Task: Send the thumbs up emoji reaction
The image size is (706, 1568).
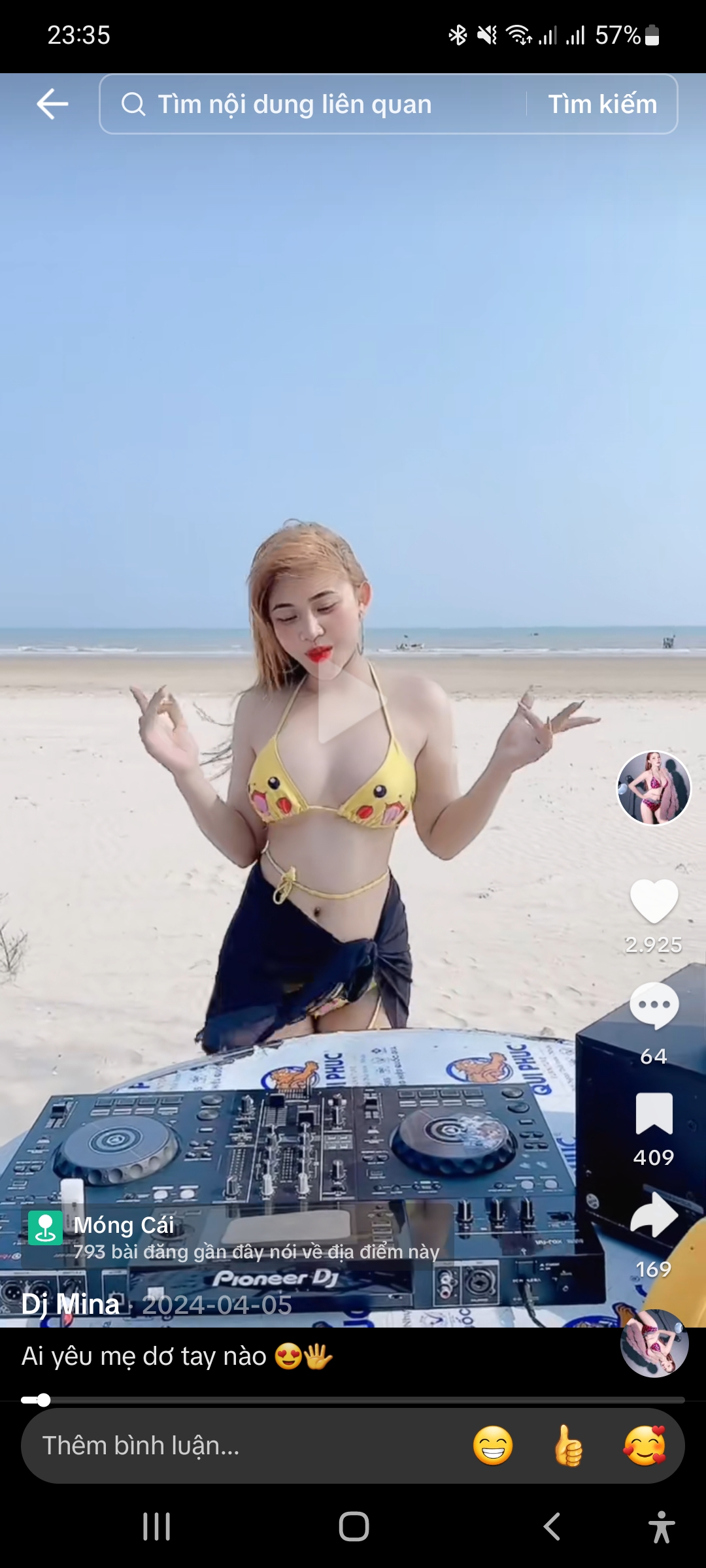Action: (x=568, y=1446)
